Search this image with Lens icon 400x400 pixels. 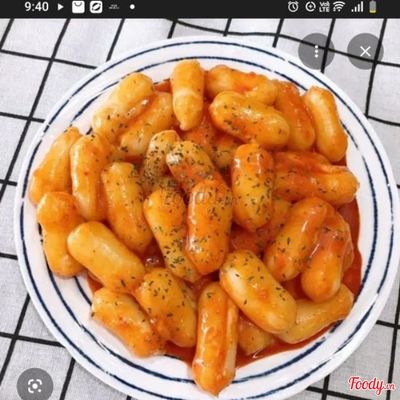35,386
